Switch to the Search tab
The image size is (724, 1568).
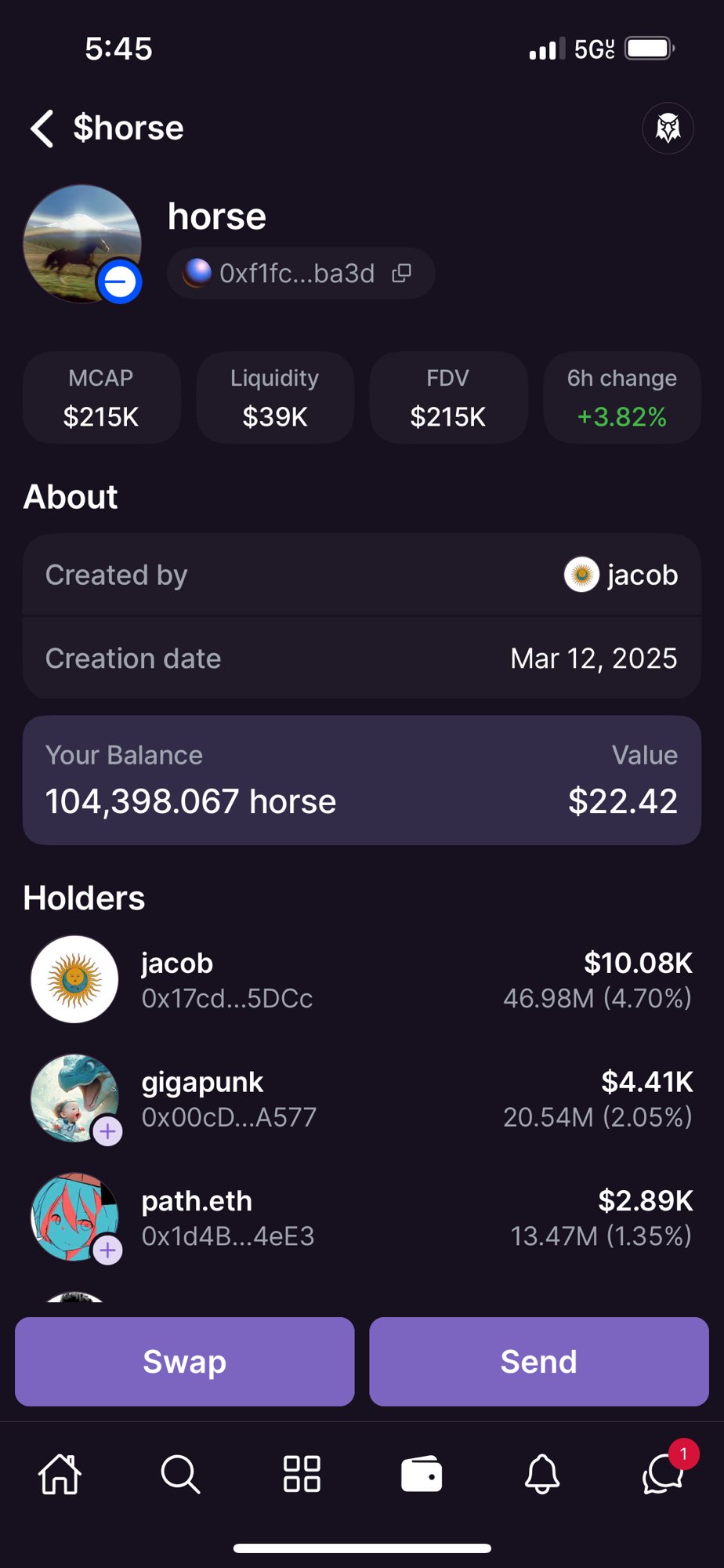point(181,1475)
